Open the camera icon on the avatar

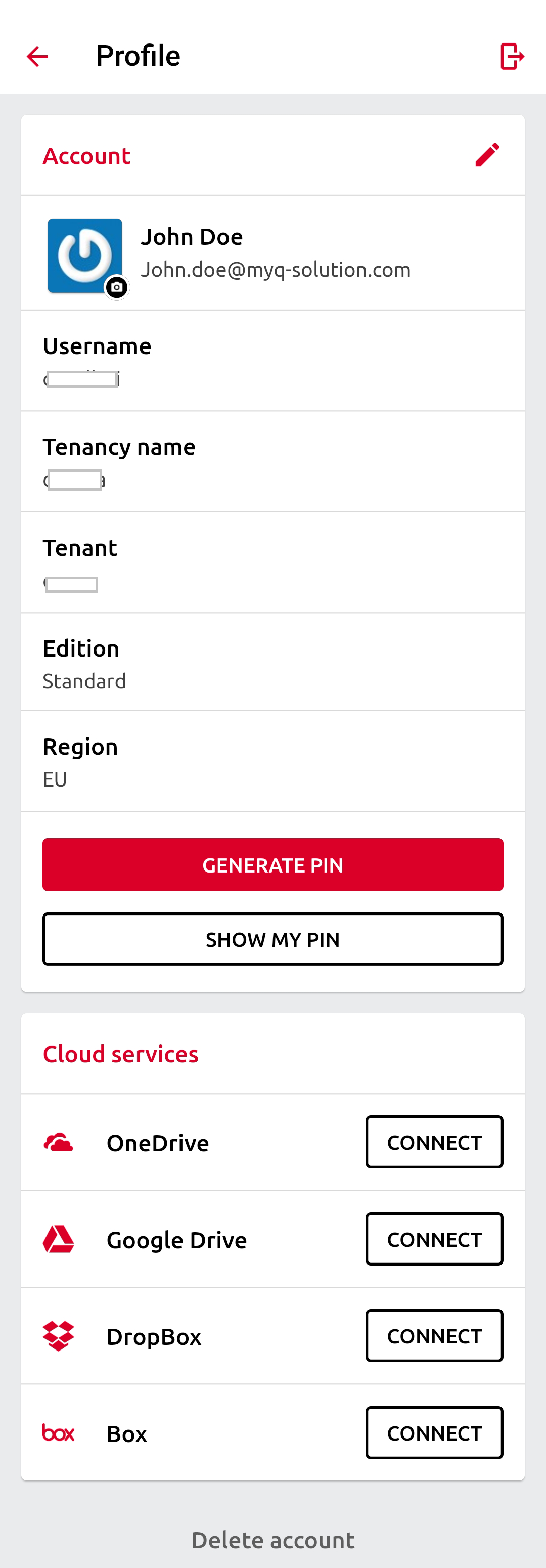pos(117,287)
